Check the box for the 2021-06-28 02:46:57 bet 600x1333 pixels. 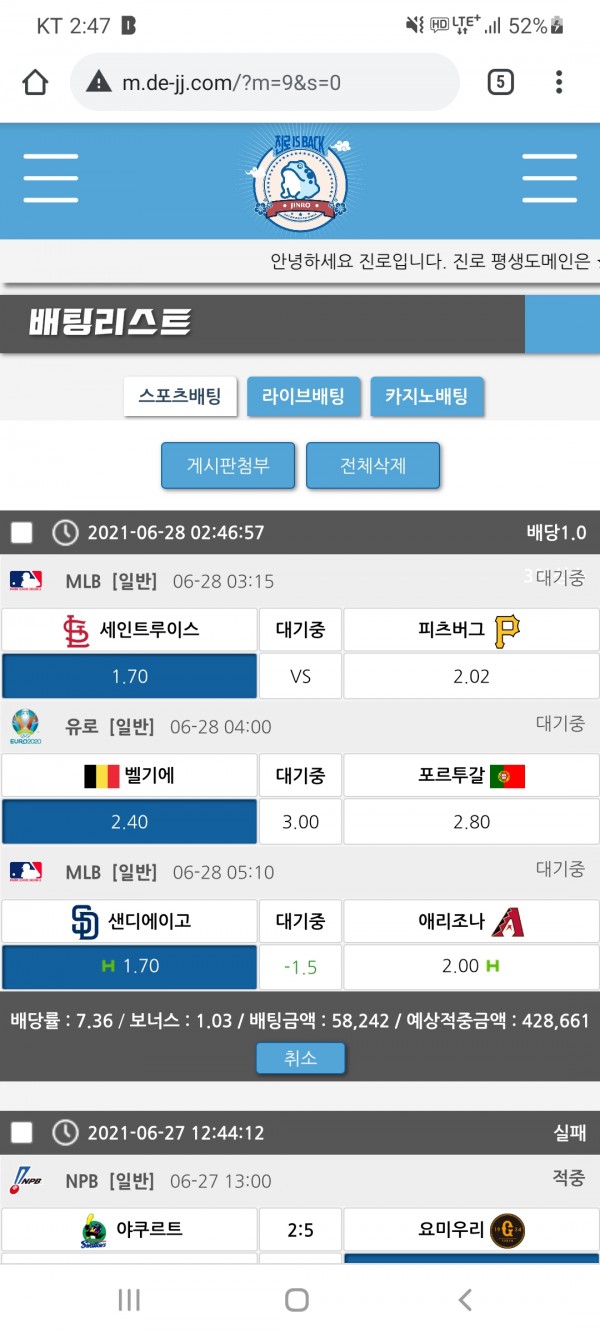pos(22,532)
